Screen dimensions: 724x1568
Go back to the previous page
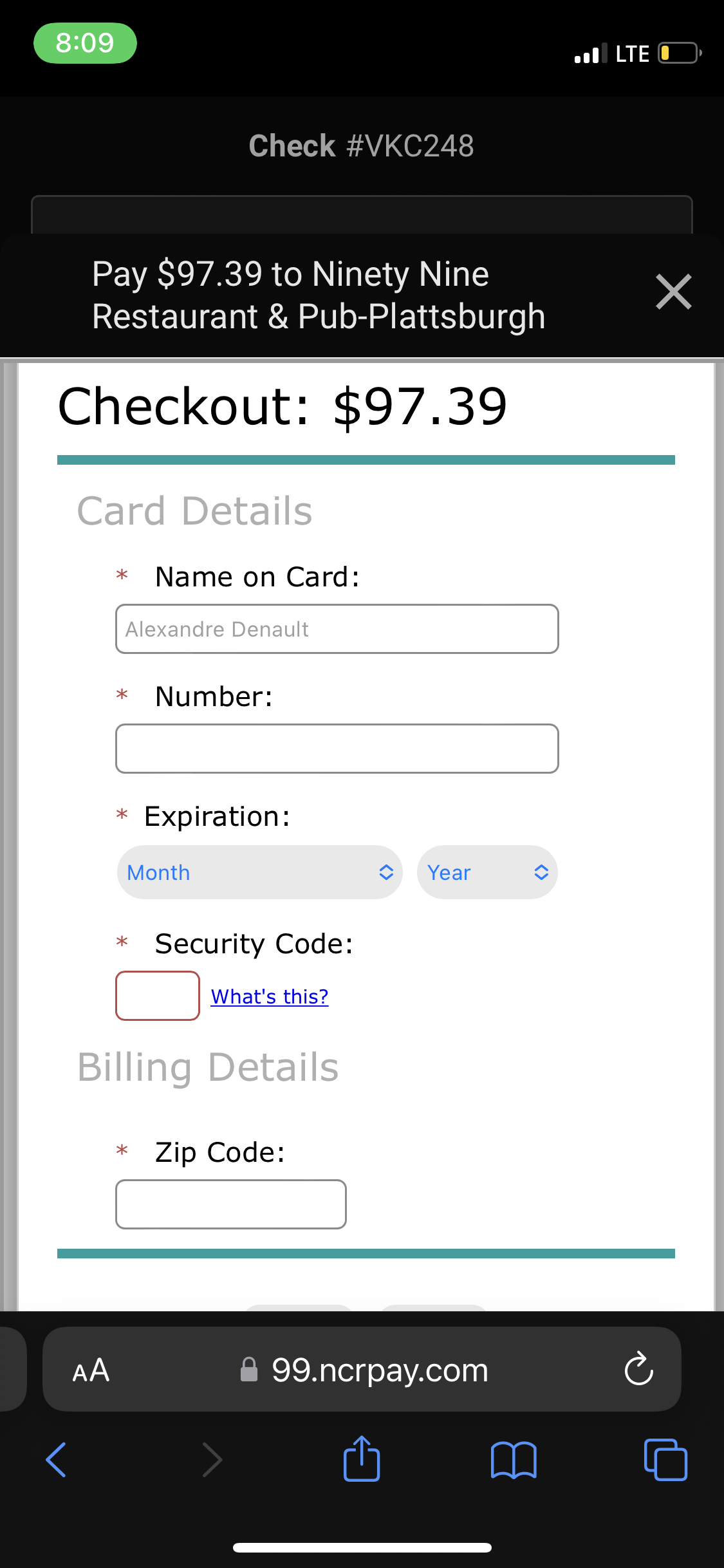pos(57,1459)
